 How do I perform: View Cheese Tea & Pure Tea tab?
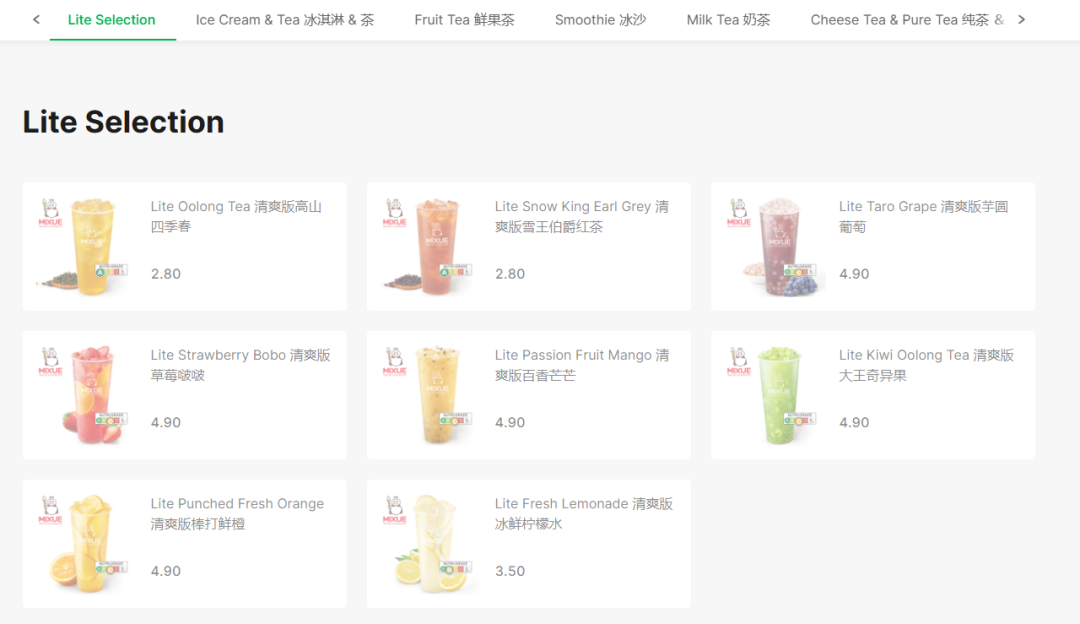[x=906, y=20]
